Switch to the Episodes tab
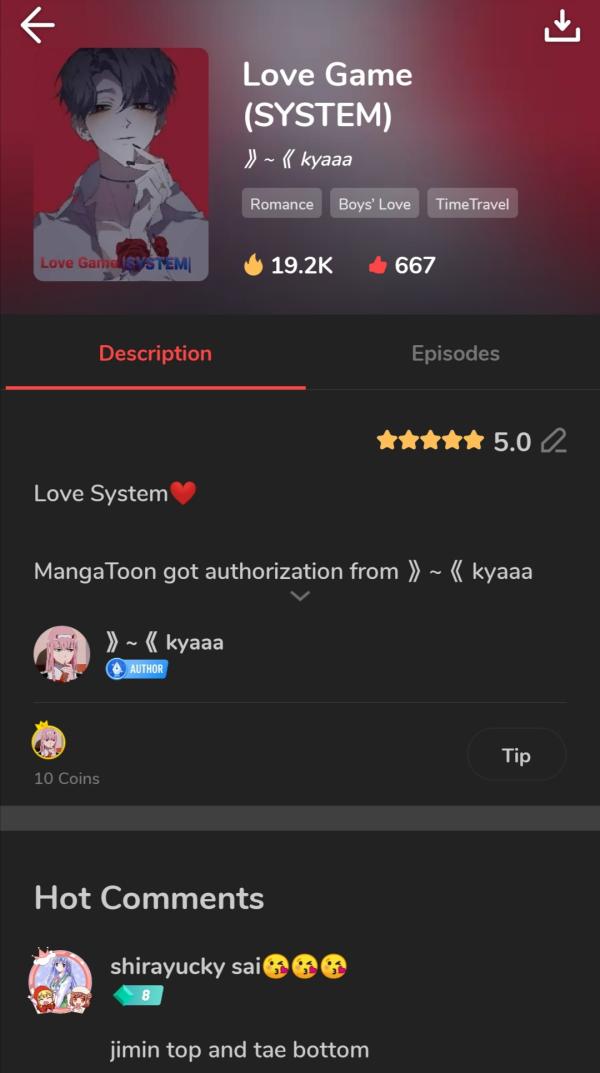 (455, 353)
